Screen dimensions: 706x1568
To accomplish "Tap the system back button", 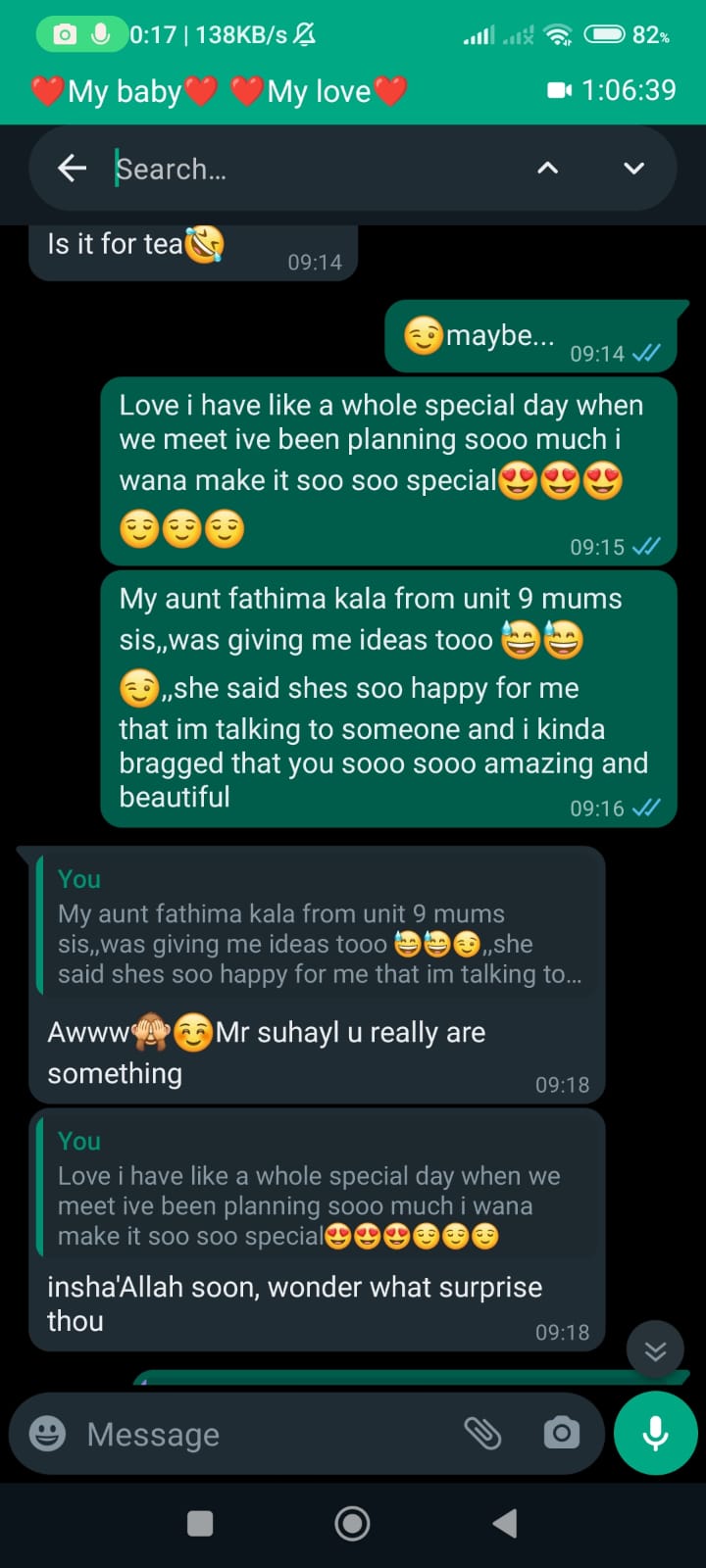I will pos(505,1523).
